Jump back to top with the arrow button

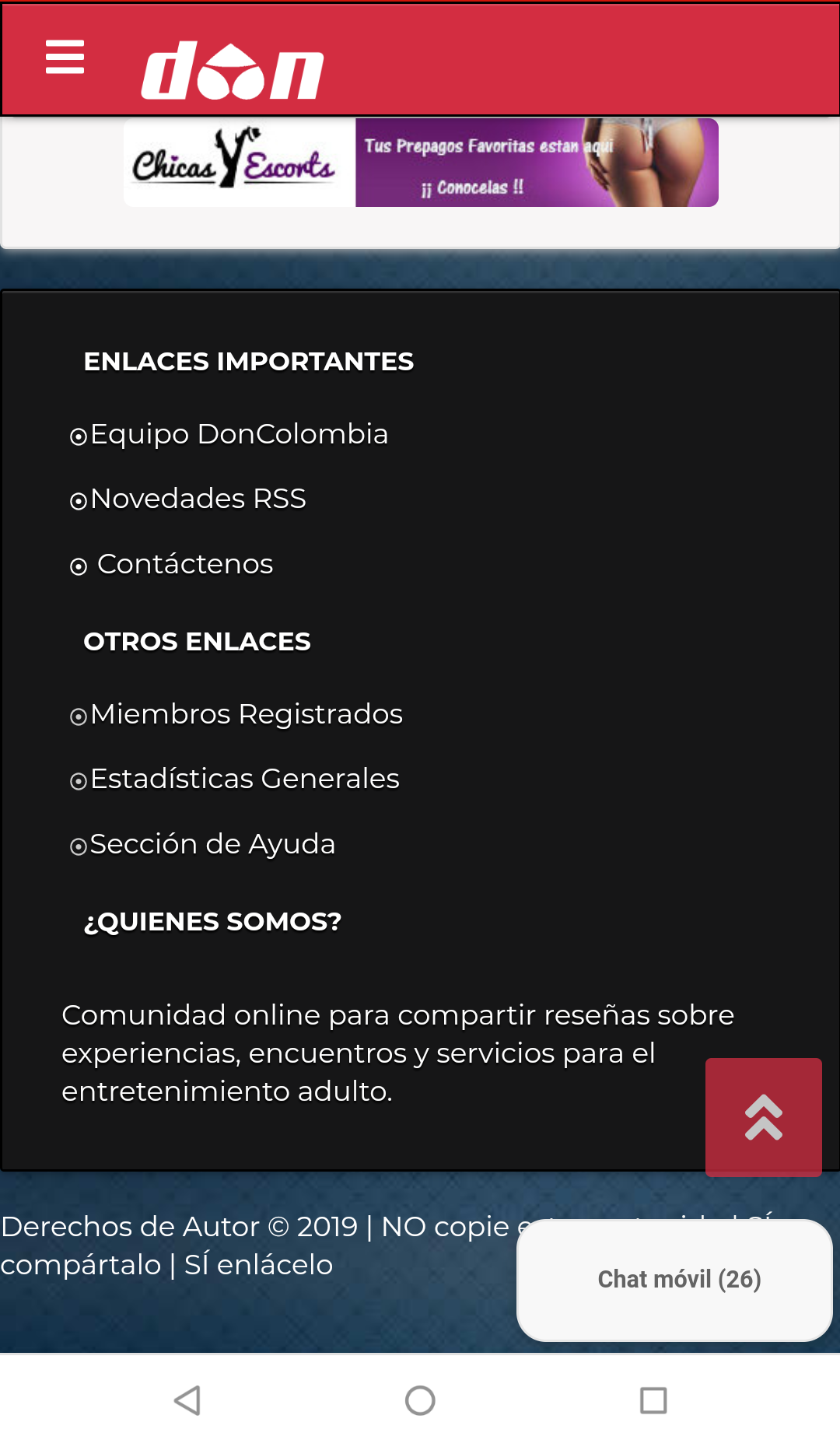click(763, 1117)
